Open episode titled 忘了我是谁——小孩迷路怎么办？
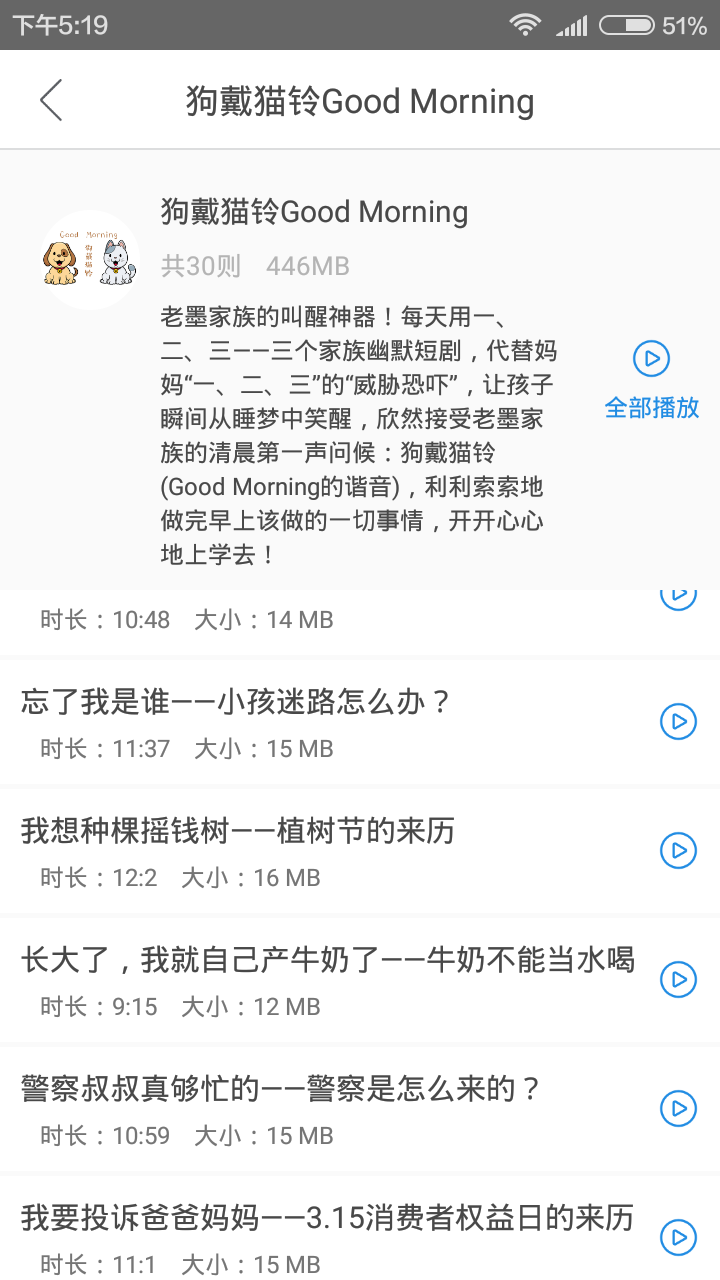 point(246,703)
